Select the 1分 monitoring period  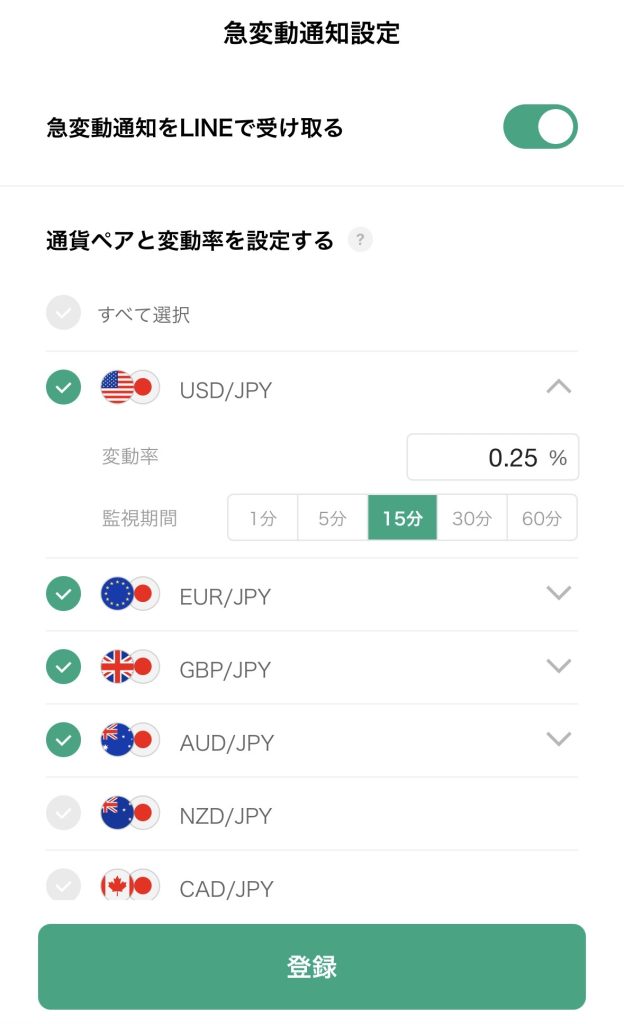pyautogui.click(x=263, y=518)
